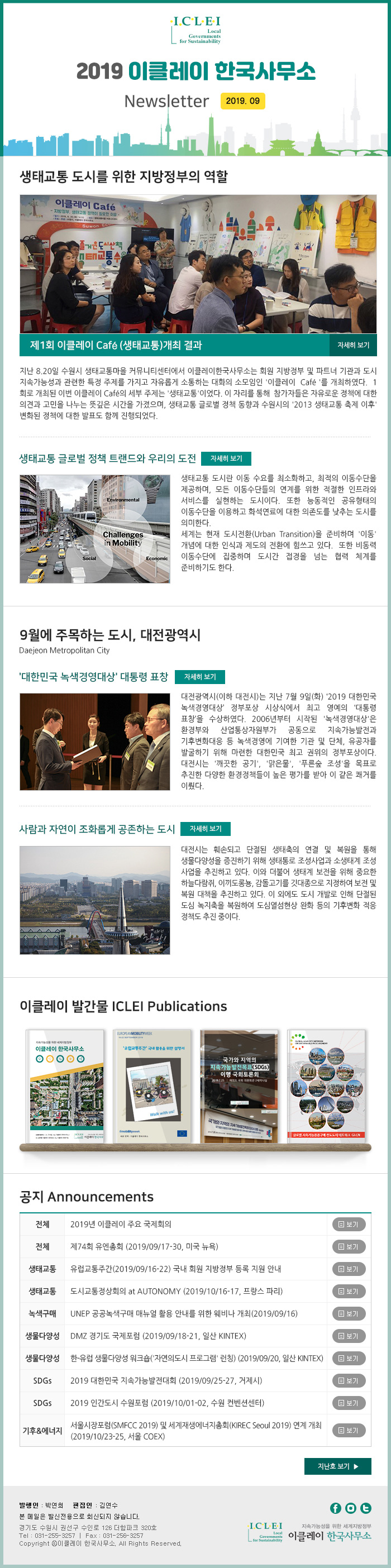This screenshot has width=391, height=1568.
Task: Open the Instagram icon in footer
Action: [350, 1508]
